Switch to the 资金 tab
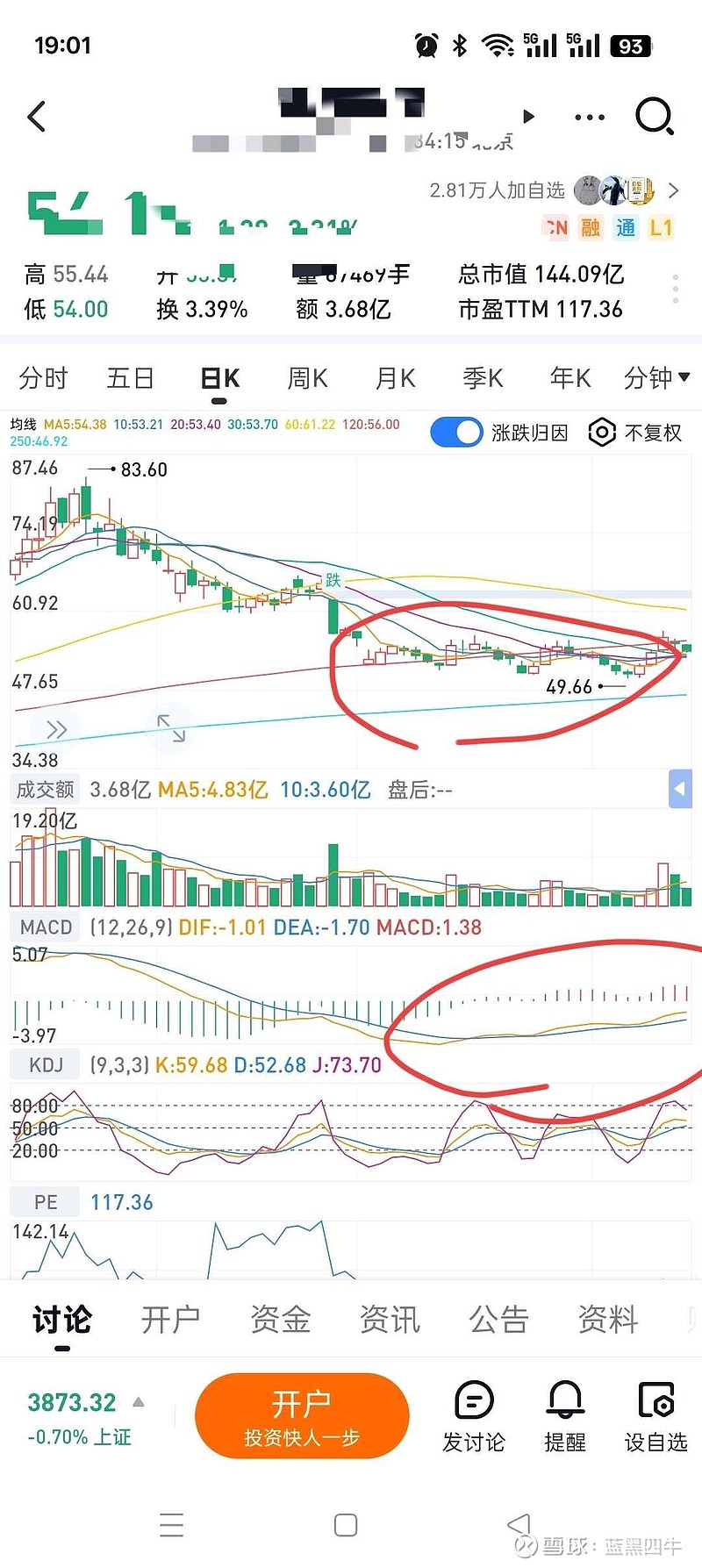 [x=280, y=1320]
